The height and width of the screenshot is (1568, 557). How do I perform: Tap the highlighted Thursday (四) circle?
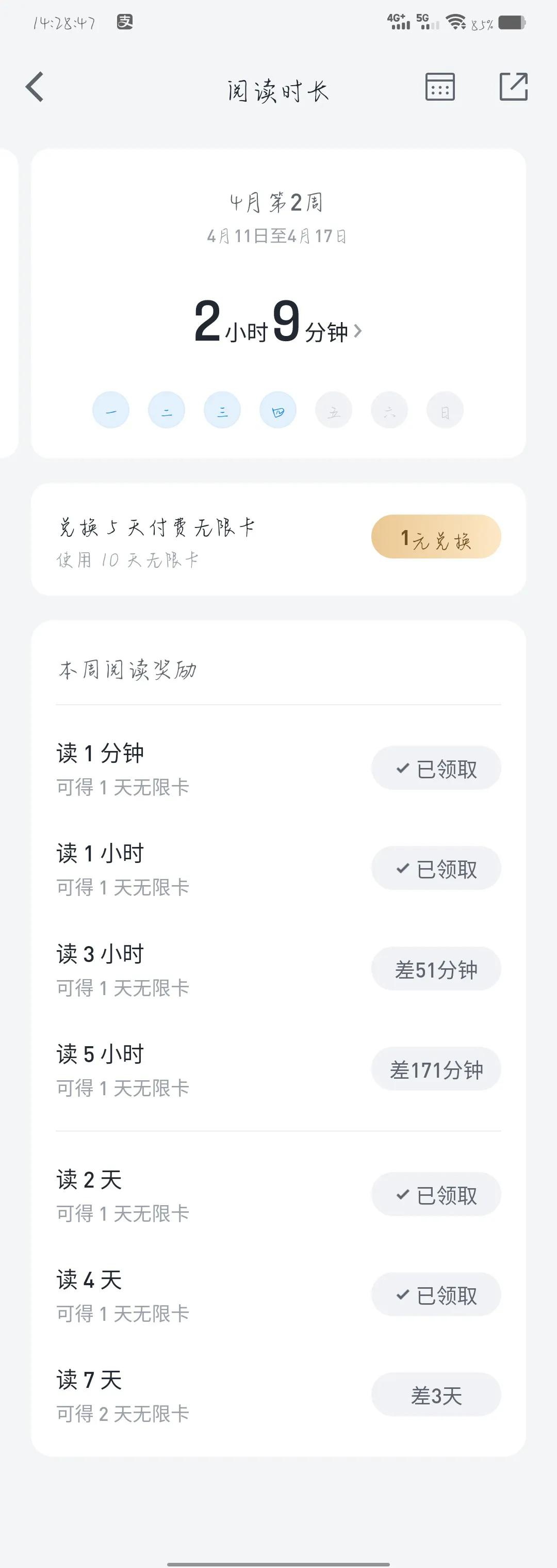278,410
